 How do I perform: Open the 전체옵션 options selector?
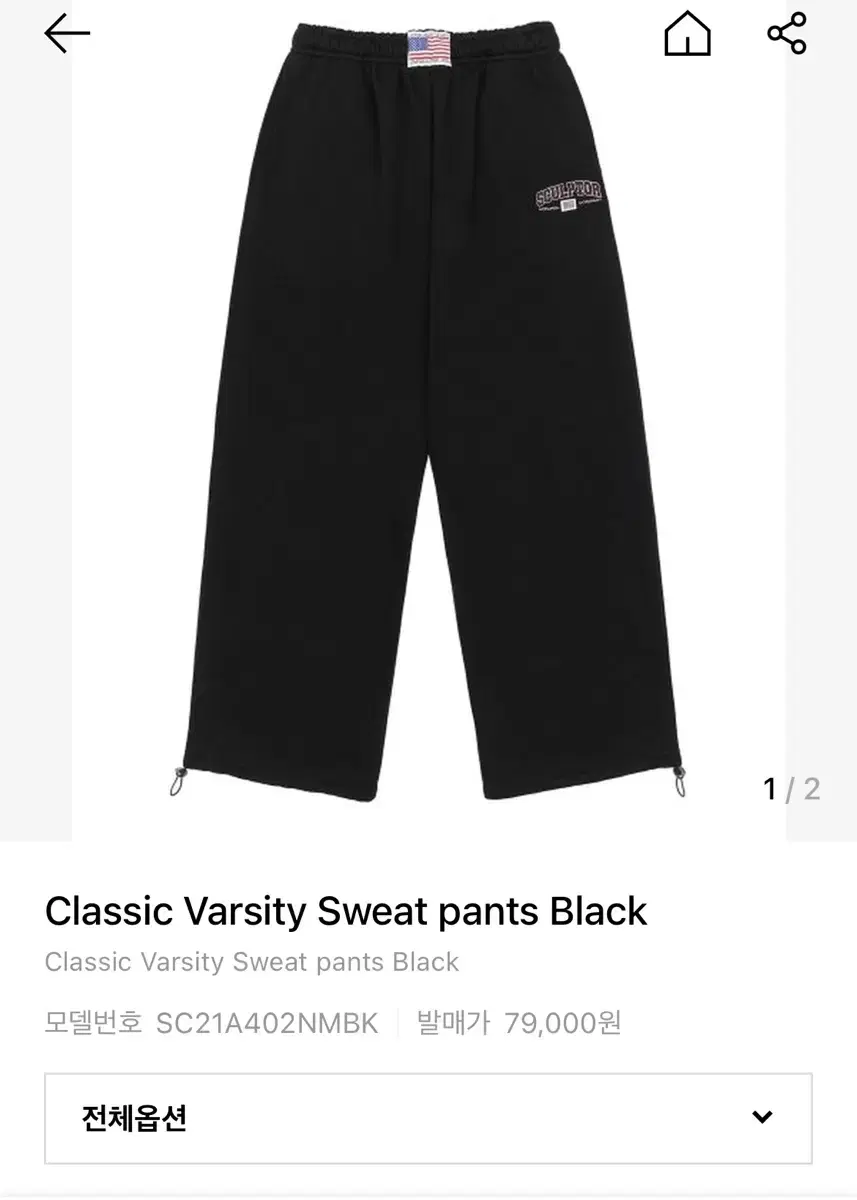[428, 1119]
